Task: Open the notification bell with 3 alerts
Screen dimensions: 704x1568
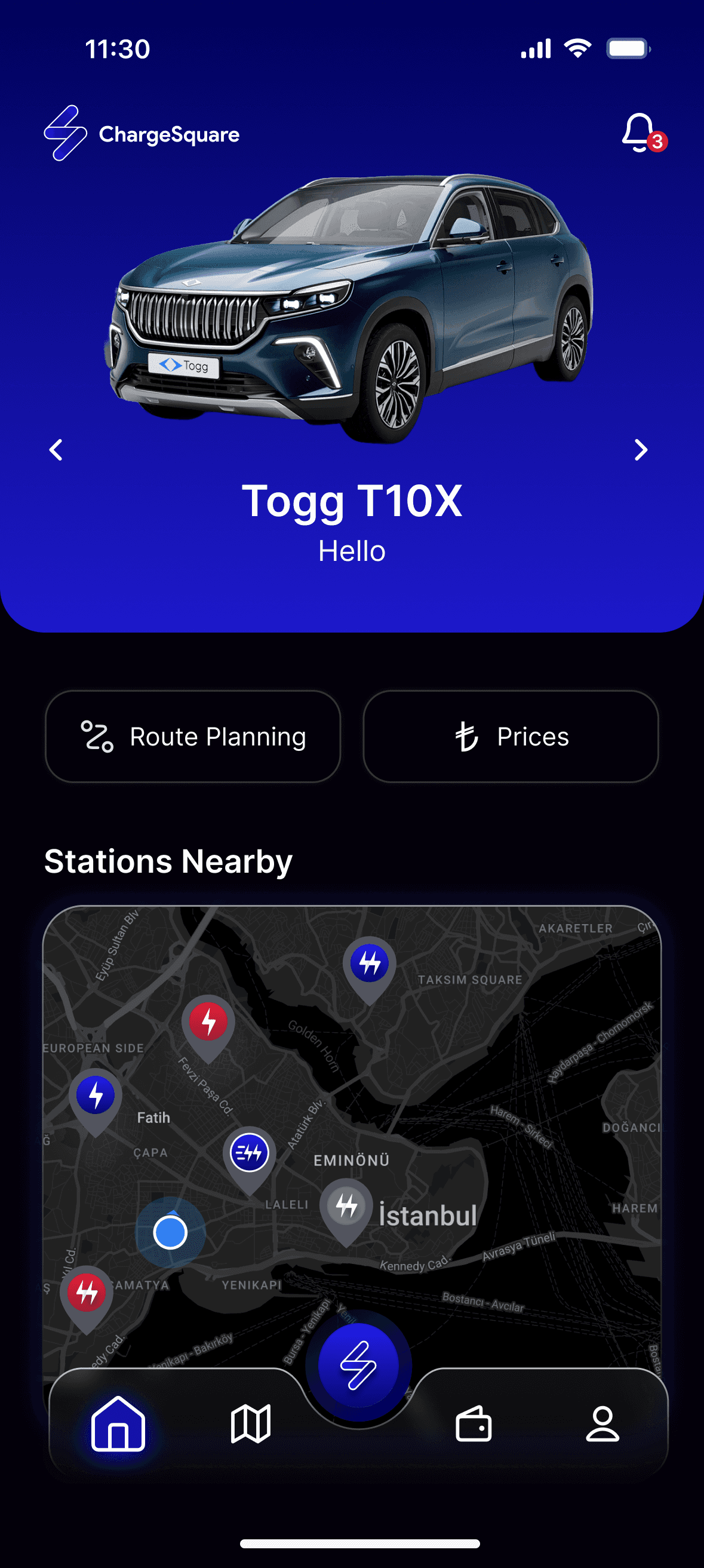Action: click(639, 133)
